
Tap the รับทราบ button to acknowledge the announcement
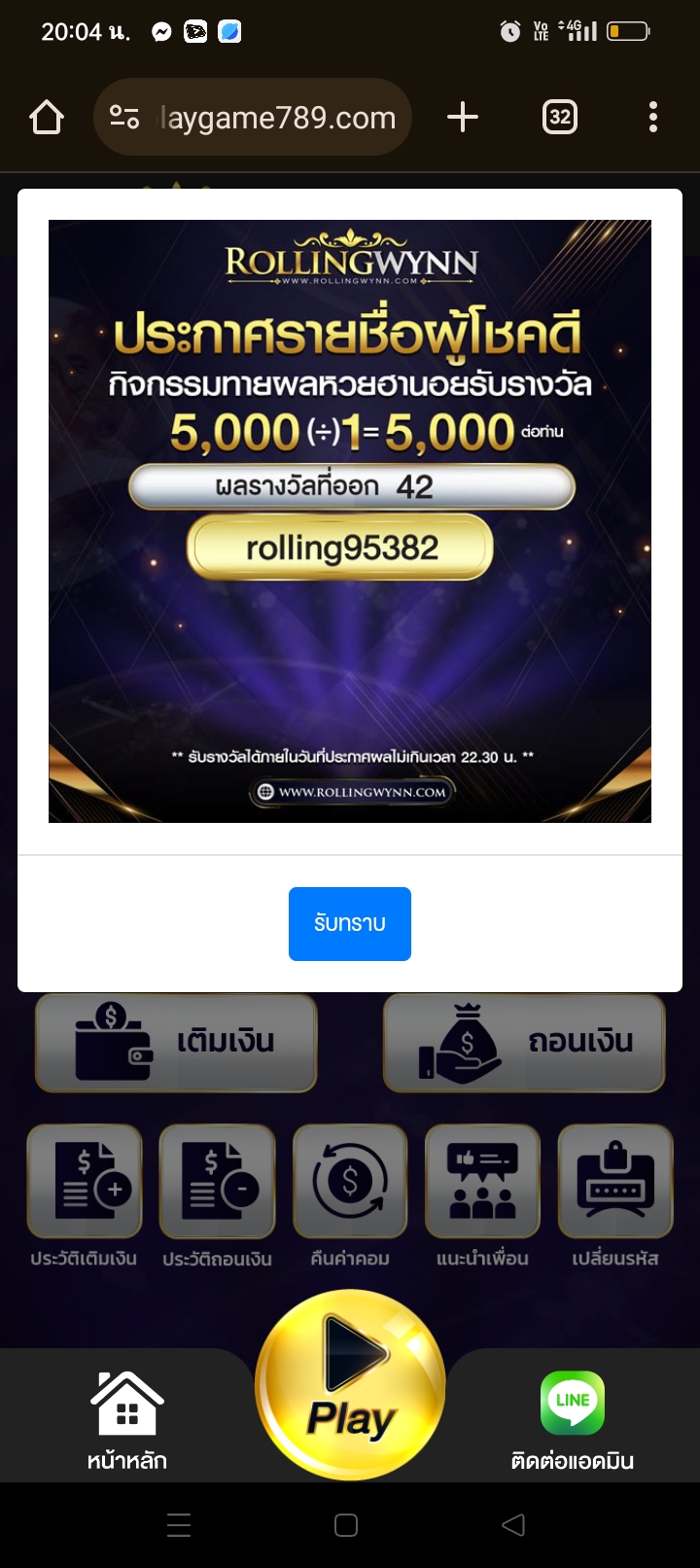click(350, 923)
